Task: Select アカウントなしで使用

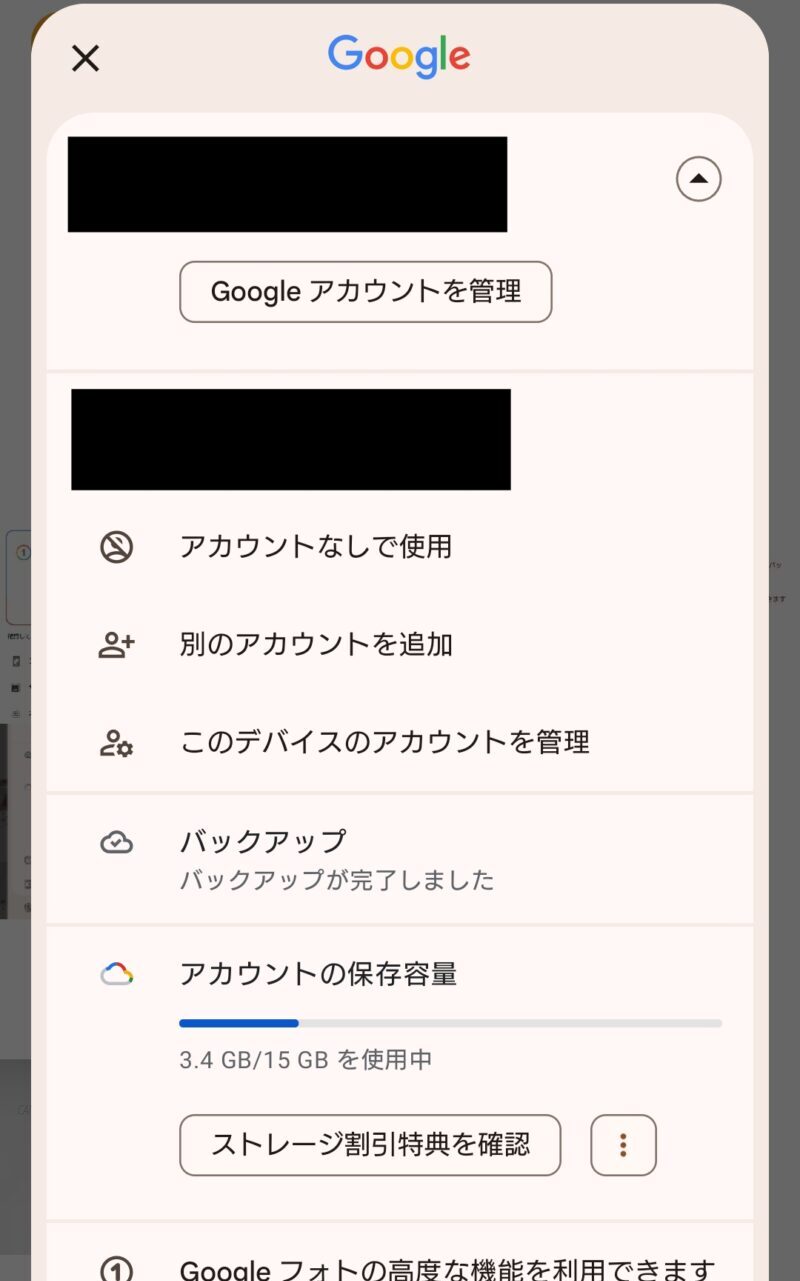Action: click(x=400, y=547)
